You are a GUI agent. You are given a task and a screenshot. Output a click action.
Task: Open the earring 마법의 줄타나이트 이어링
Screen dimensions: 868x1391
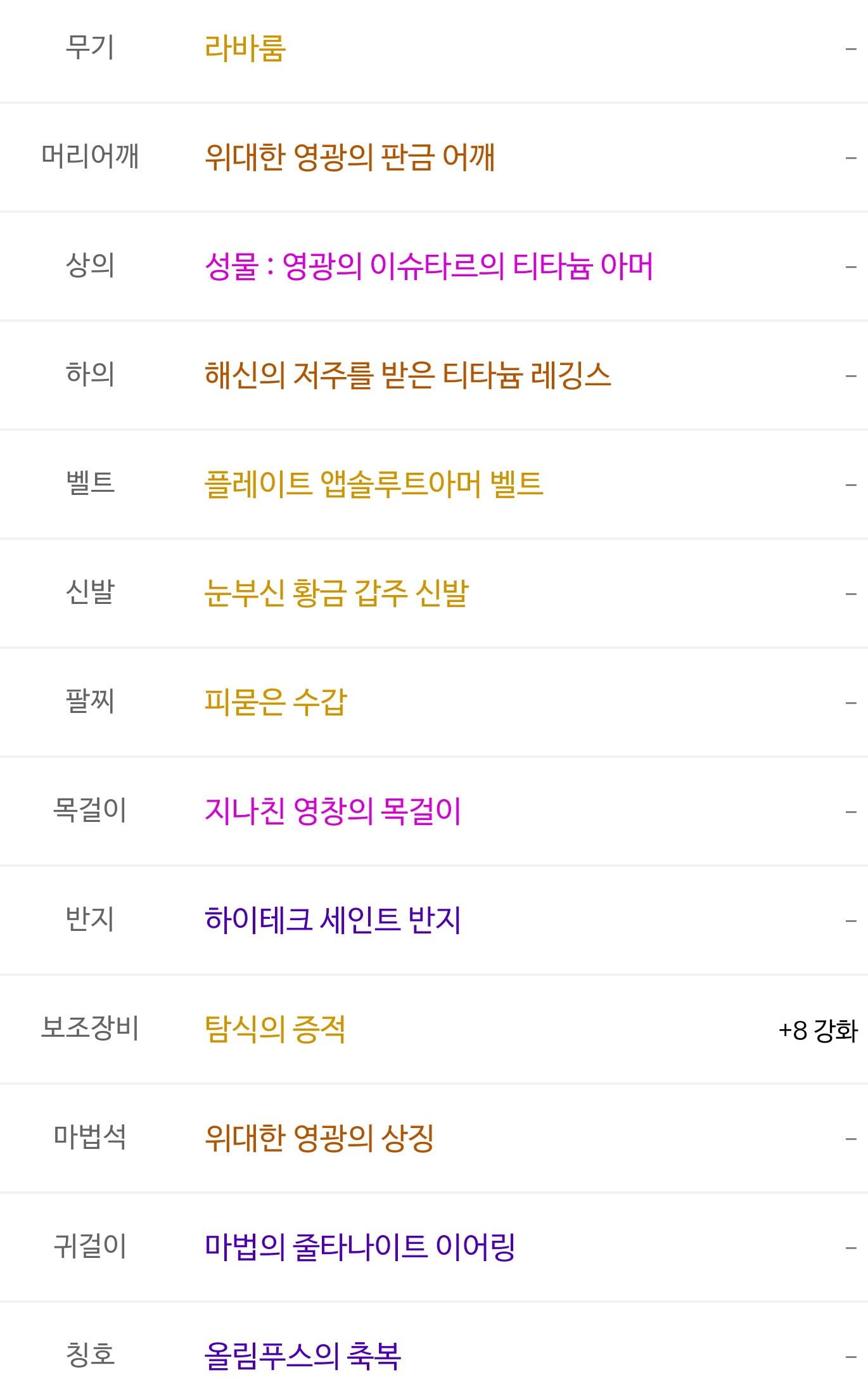click(359, 1247)
